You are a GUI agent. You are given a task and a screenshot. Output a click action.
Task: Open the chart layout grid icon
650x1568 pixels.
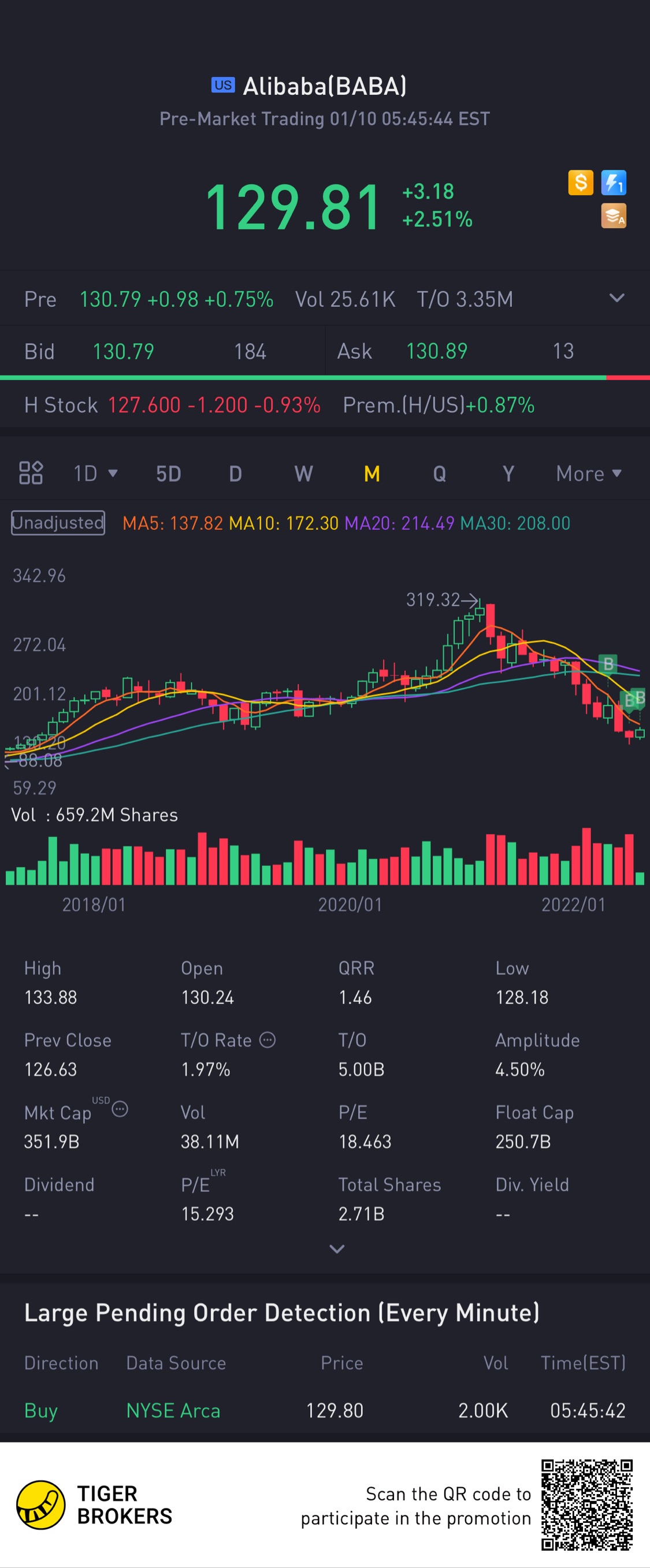[x=31, y=473]
